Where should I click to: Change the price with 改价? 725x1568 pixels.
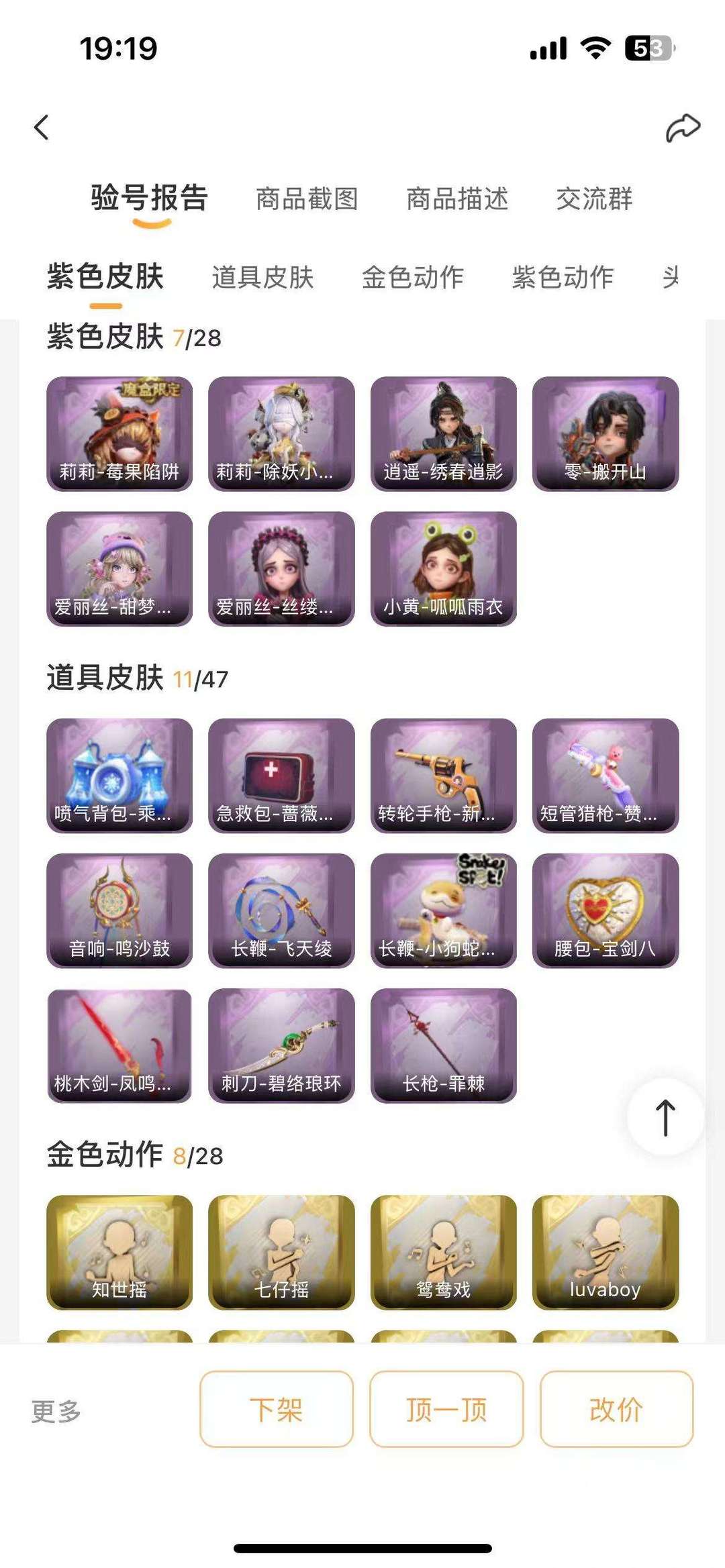616,1410
